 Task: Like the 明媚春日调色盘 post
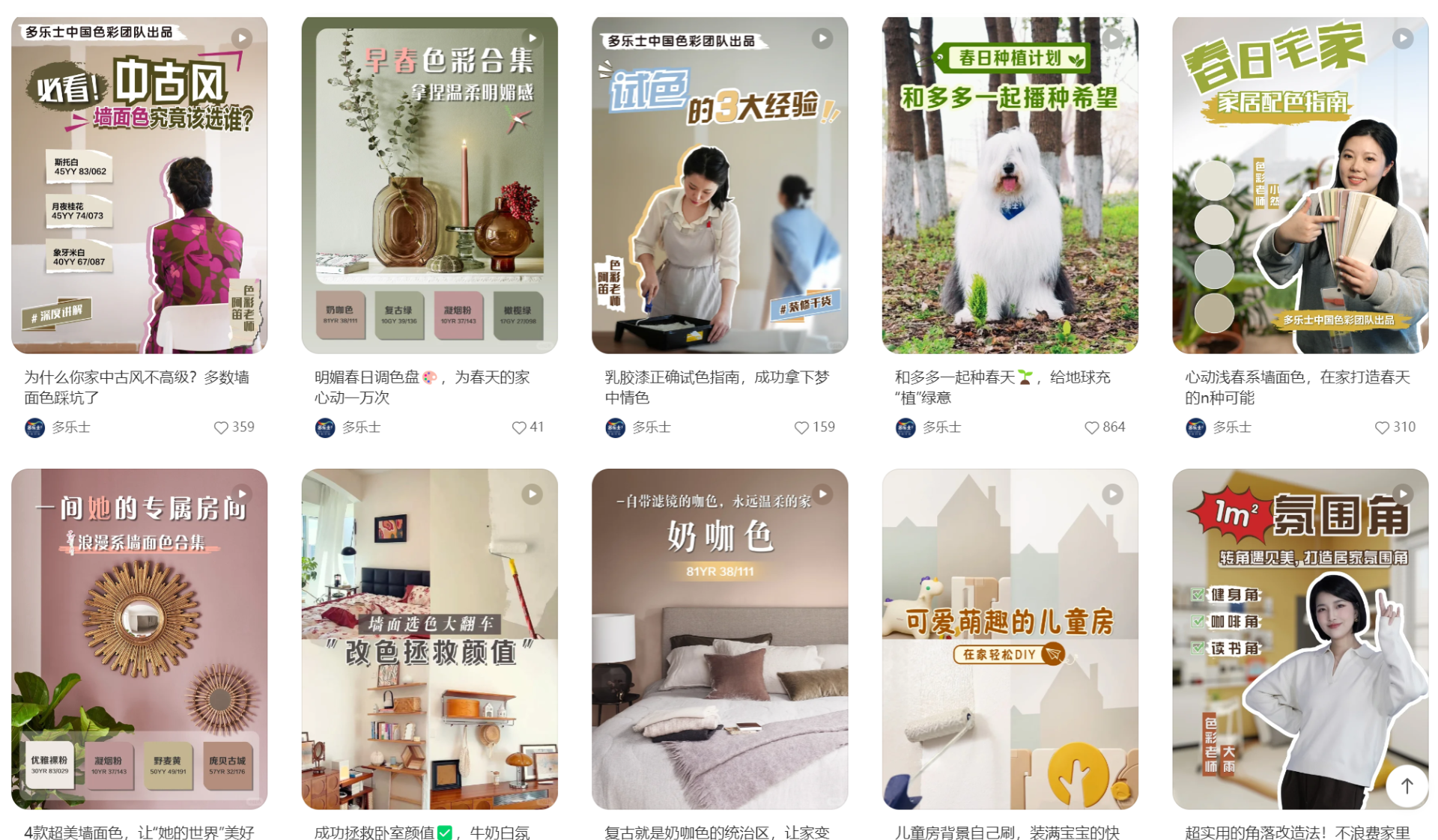point(518,427)
